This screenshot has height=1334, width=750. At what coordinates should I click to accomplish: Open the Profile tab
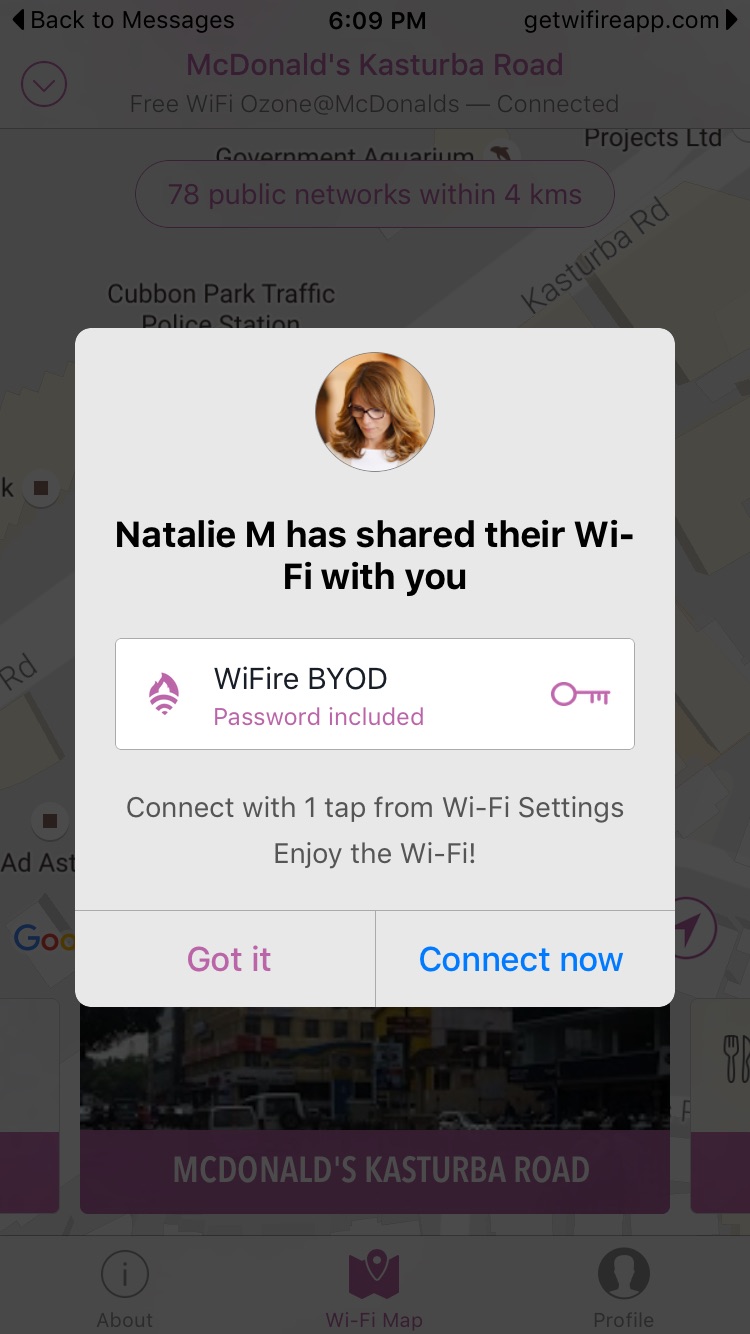click(623, 1290)
